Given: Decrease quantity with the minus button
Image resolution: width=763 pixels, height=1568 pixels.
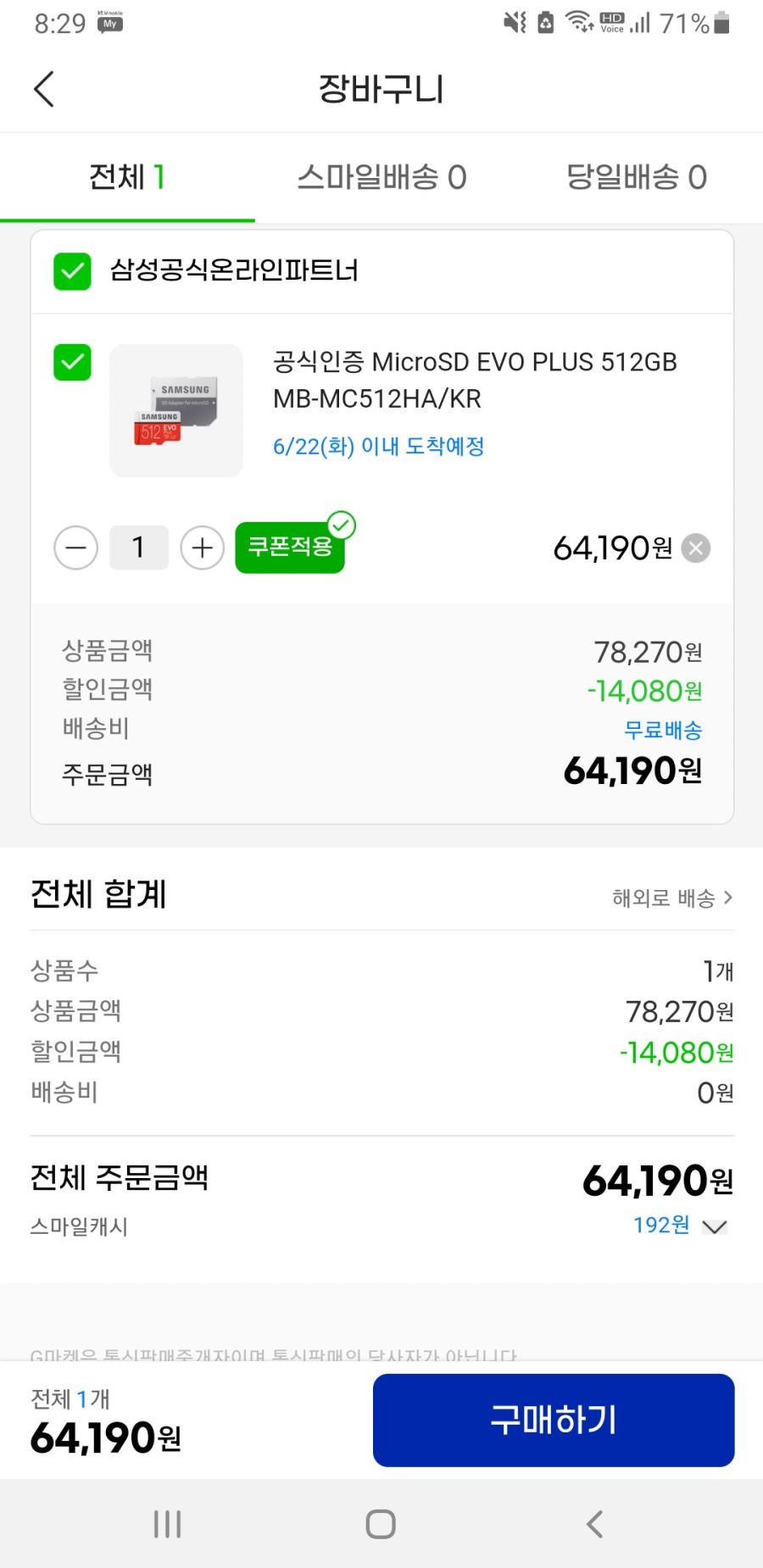Looking at the screenshot, I should click(x=76, y=548).
